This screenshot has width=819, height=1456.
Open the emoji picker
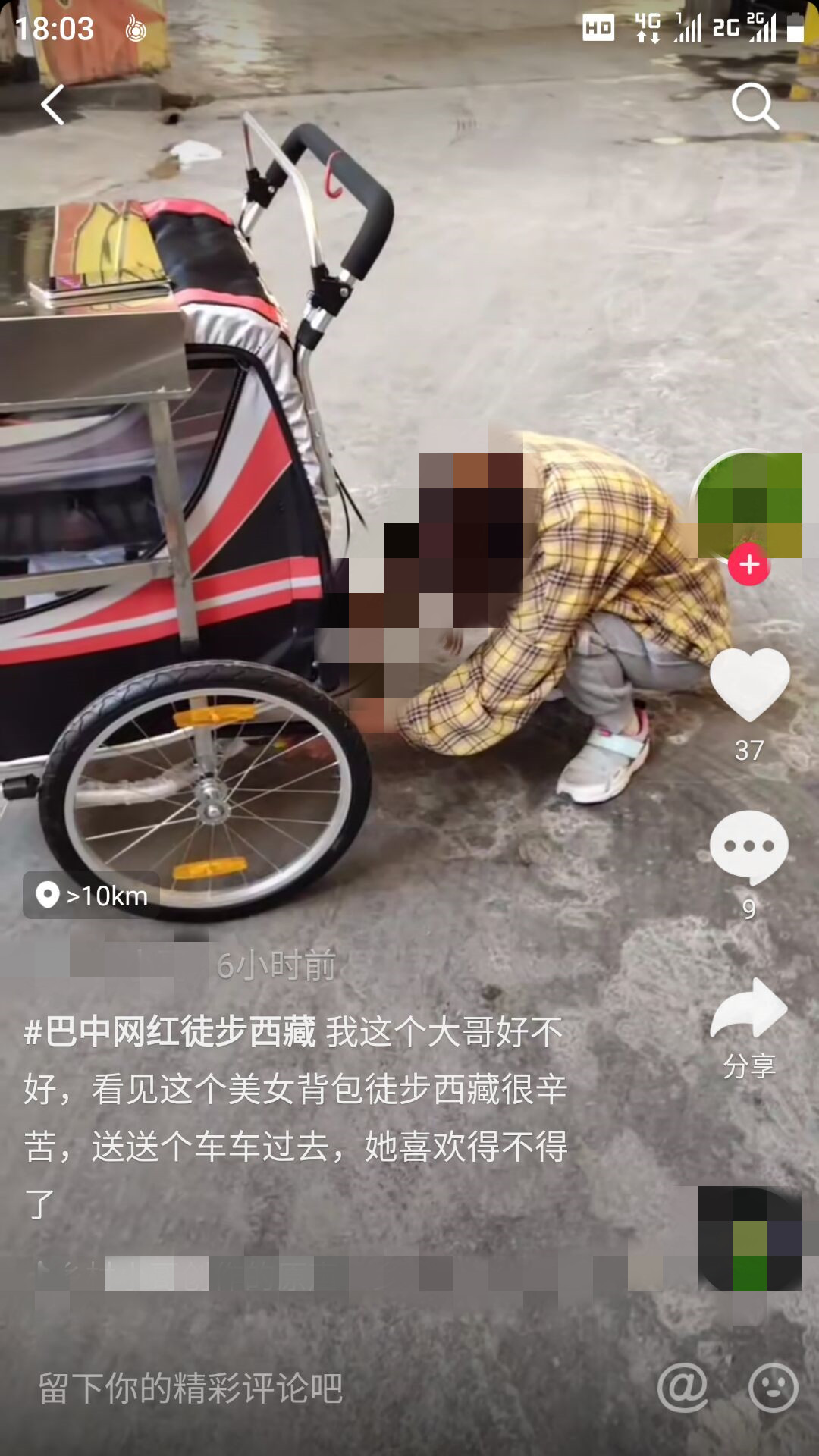coord(773,1388)
